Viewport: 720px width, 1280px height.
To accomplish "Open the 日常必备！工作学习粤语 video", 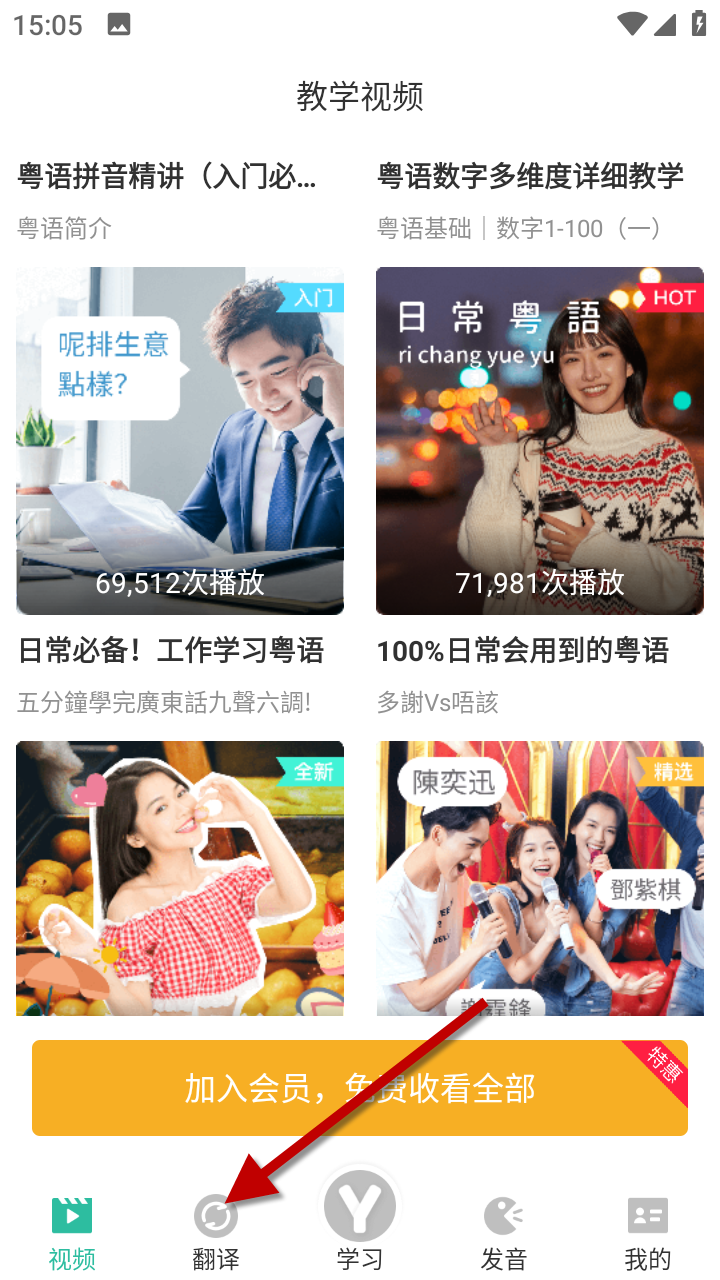I will tap(180, 440).
